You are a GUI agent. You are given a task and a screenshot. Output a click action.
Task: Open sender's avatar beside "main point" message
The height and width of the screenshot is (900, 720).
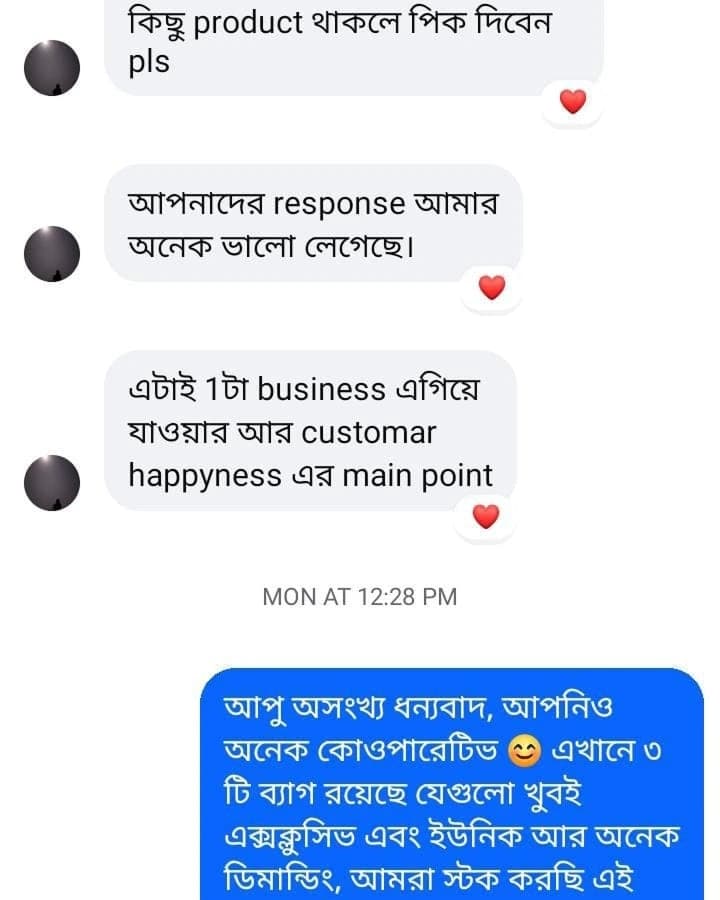point(51,482)
